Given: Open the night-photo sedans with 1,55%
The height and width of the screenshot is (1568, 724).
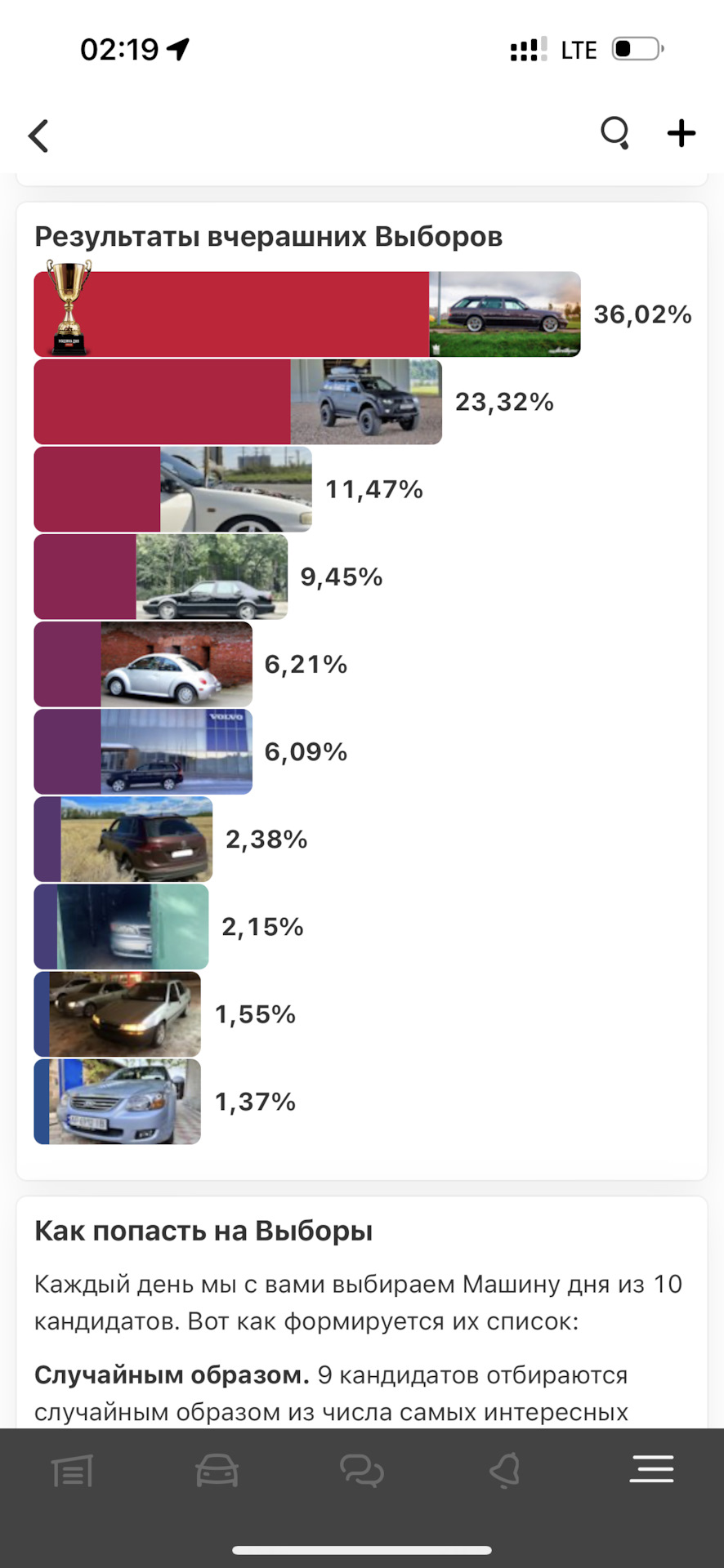Looking at the screenshot, I should (x=124, y=1014).
